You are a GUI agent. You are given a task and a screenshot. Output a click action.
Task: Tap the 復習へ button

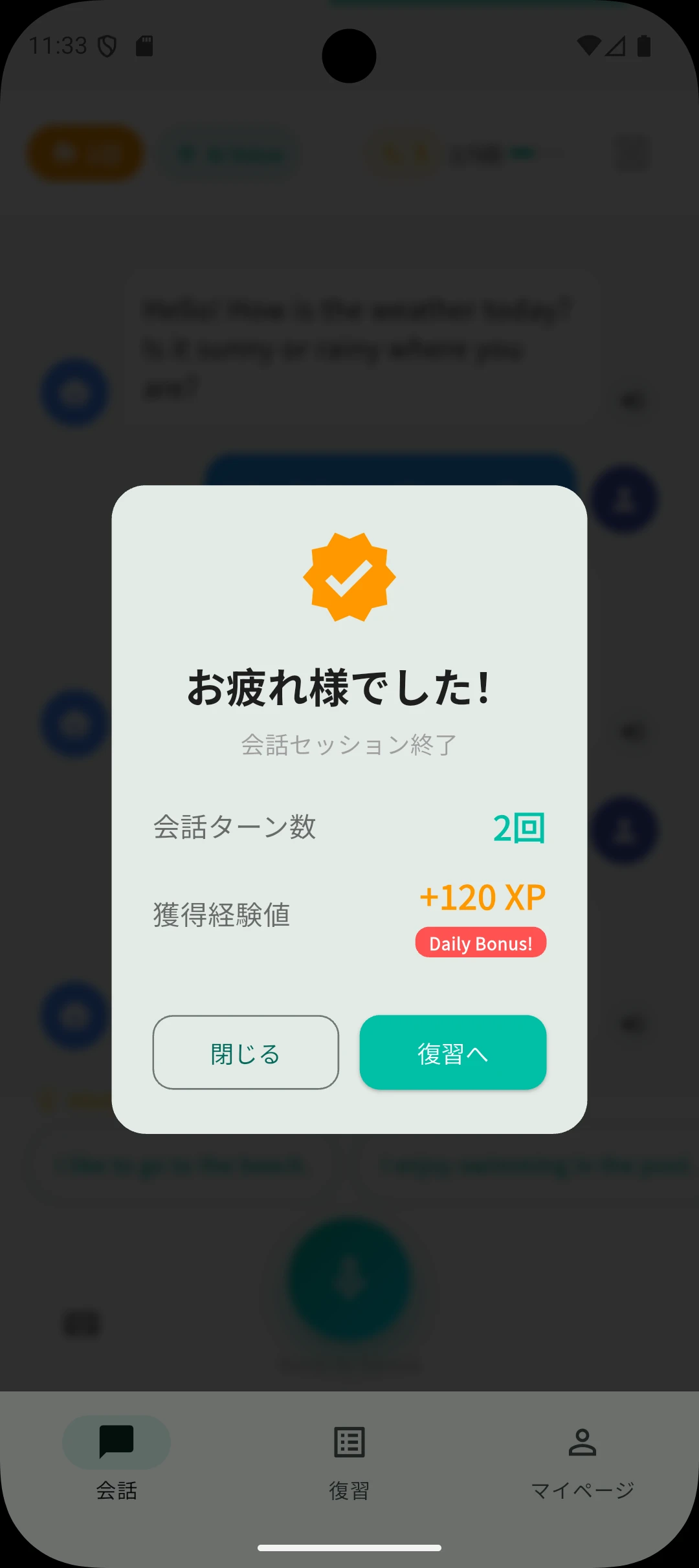[452, 1052]
